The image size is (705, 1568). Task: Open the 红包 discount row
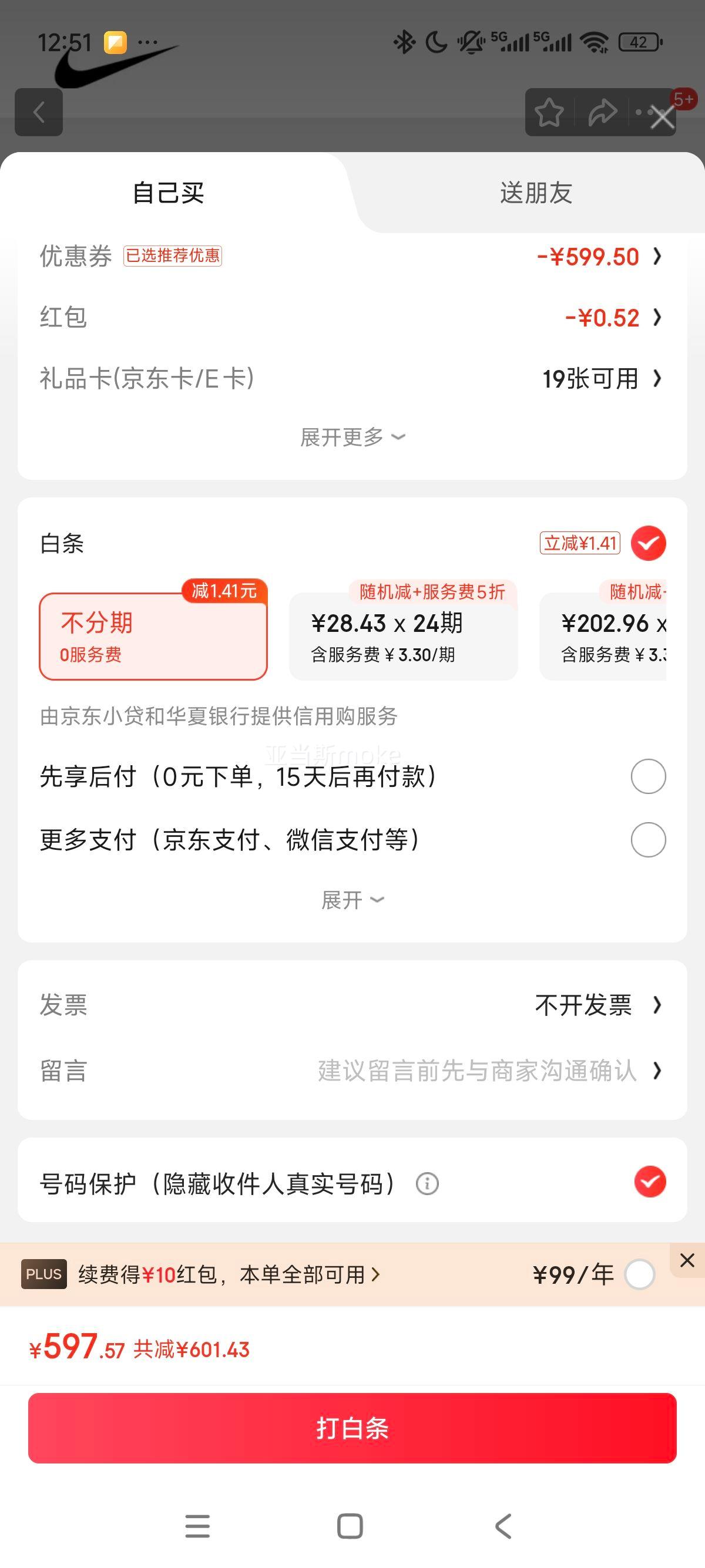coord(352,317)
